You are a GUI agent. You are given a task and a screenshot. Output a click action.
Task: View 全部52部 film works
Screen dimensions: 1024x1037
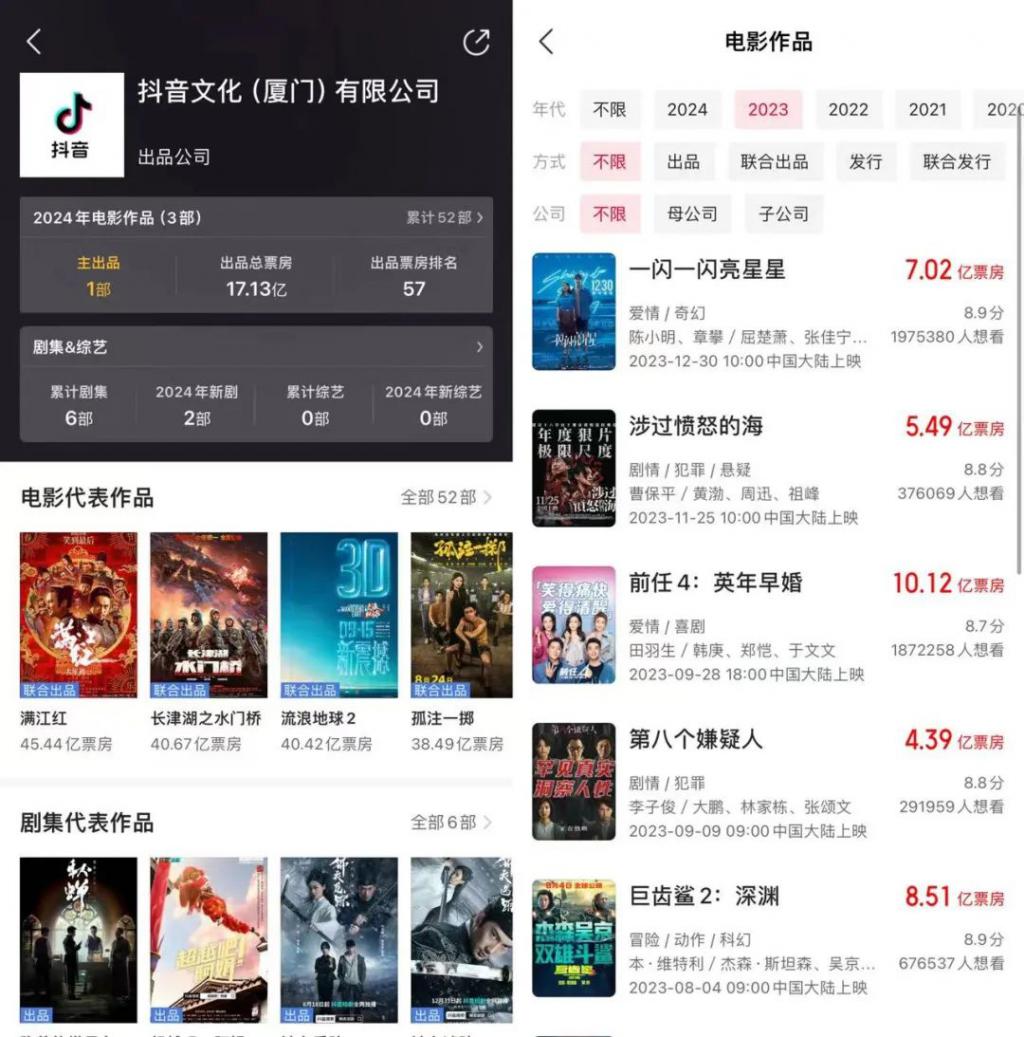445,497
